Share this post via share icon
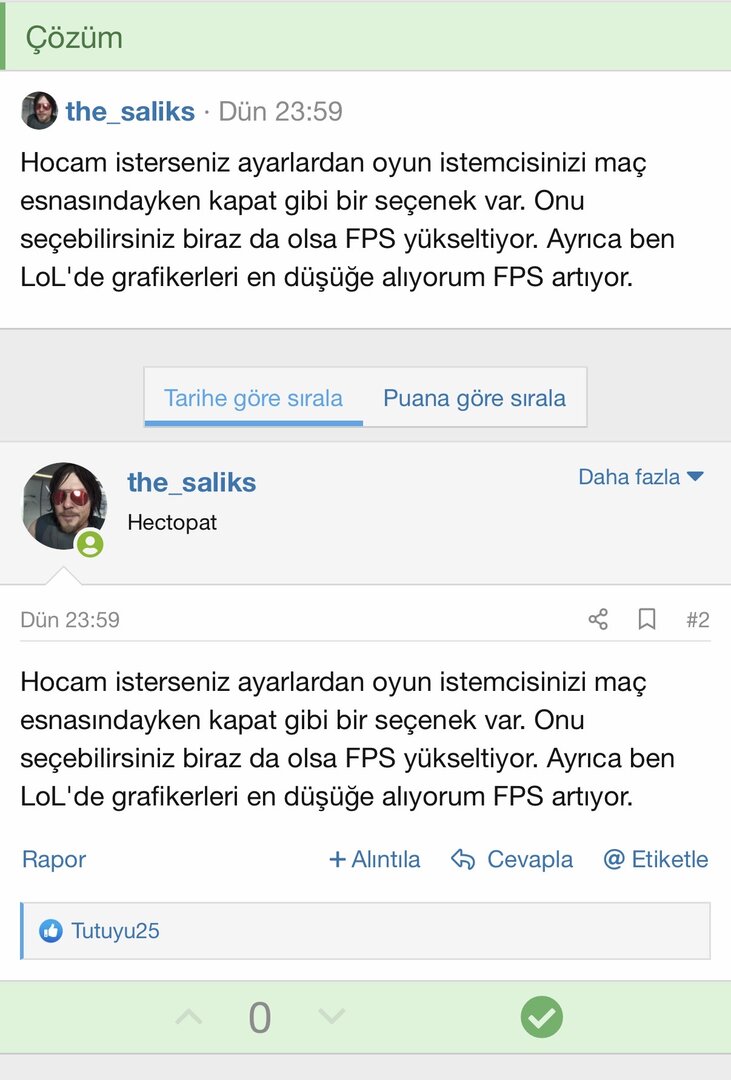 (x=598, y=620)
